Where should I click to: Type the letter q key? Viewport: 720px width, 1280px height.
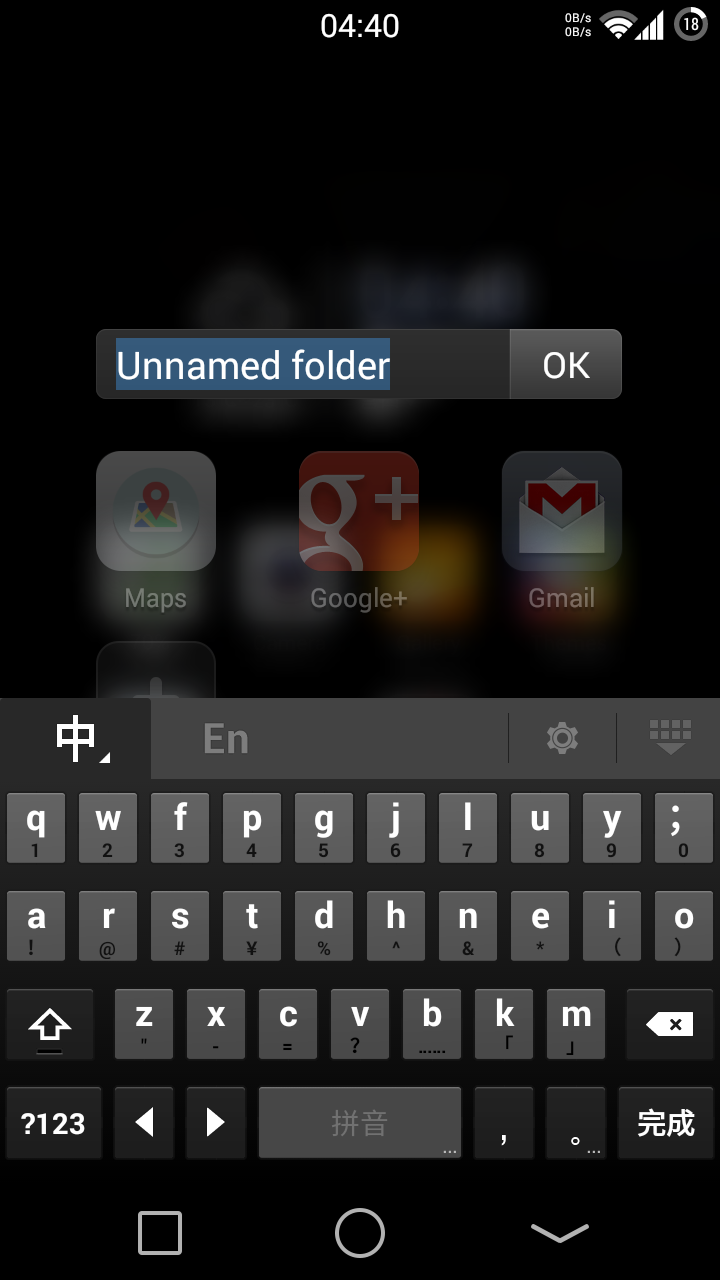36,828
